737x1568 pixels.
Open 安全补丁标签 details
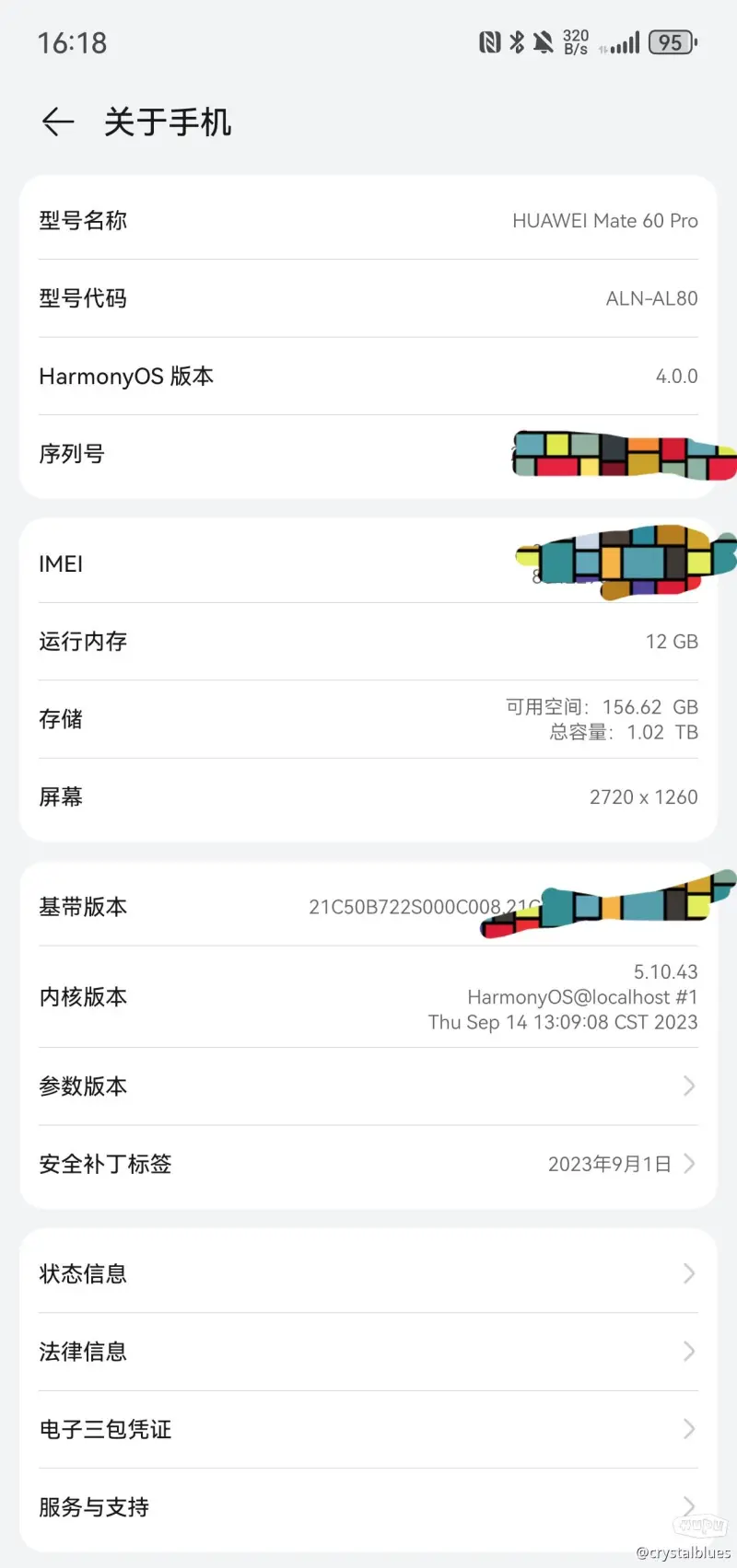368,1164
